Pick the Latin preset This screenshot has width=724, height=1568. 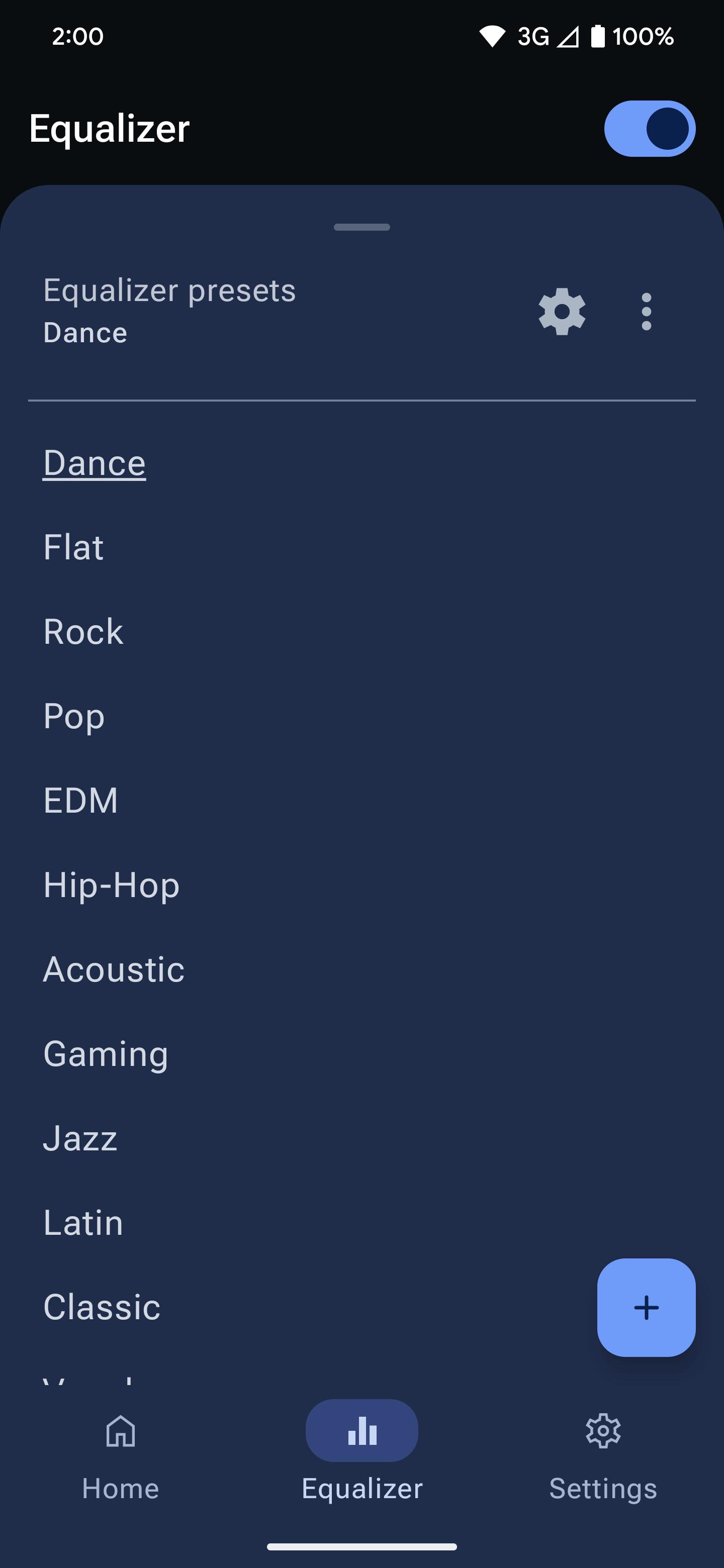coord(83,1222)
